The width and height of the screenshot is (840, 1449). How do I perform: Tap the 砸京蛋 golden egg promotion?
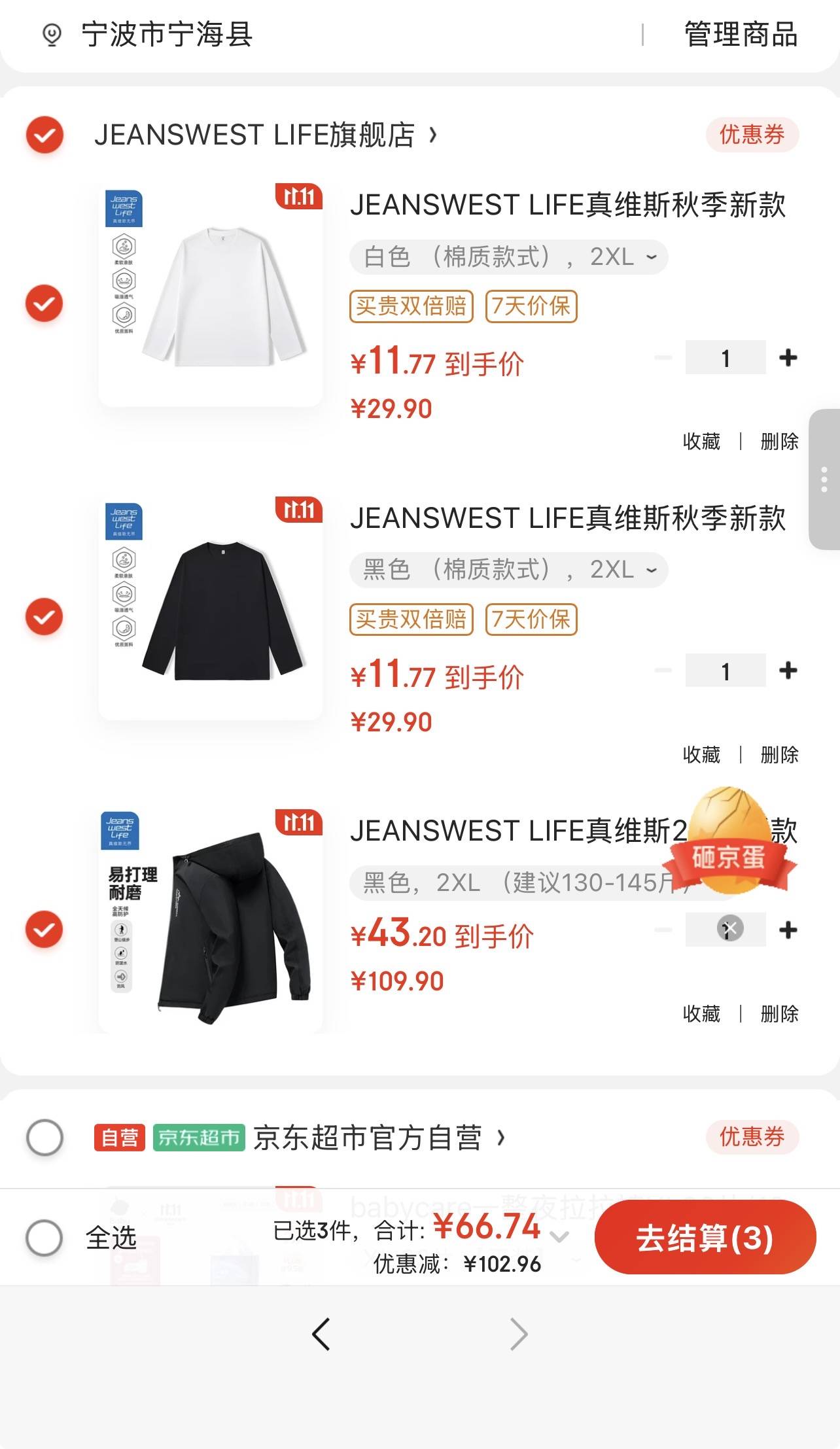tap(730, 841)
